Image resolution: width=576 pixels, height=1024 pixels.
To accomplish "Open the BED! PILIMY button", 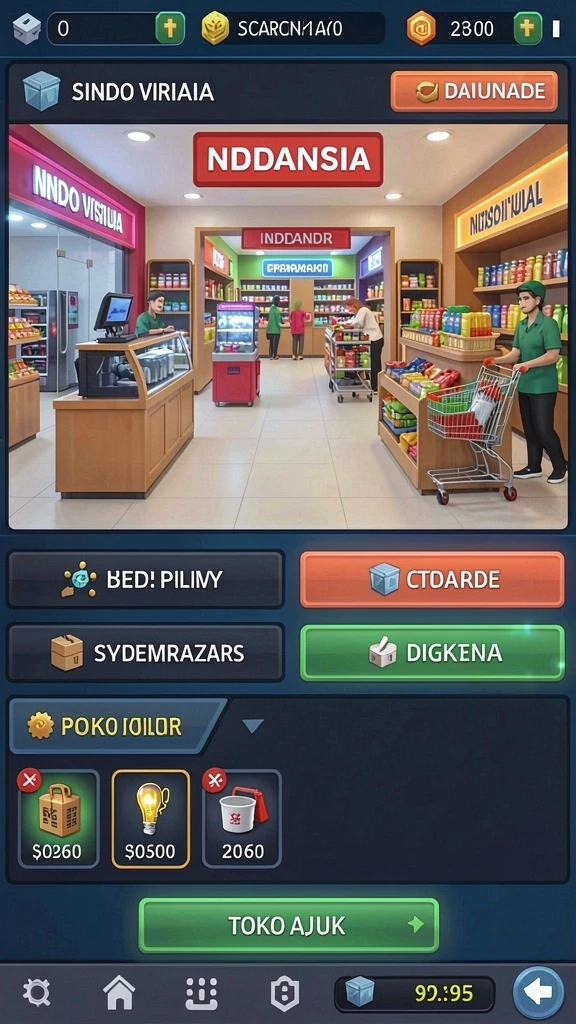I will point(146,579).
